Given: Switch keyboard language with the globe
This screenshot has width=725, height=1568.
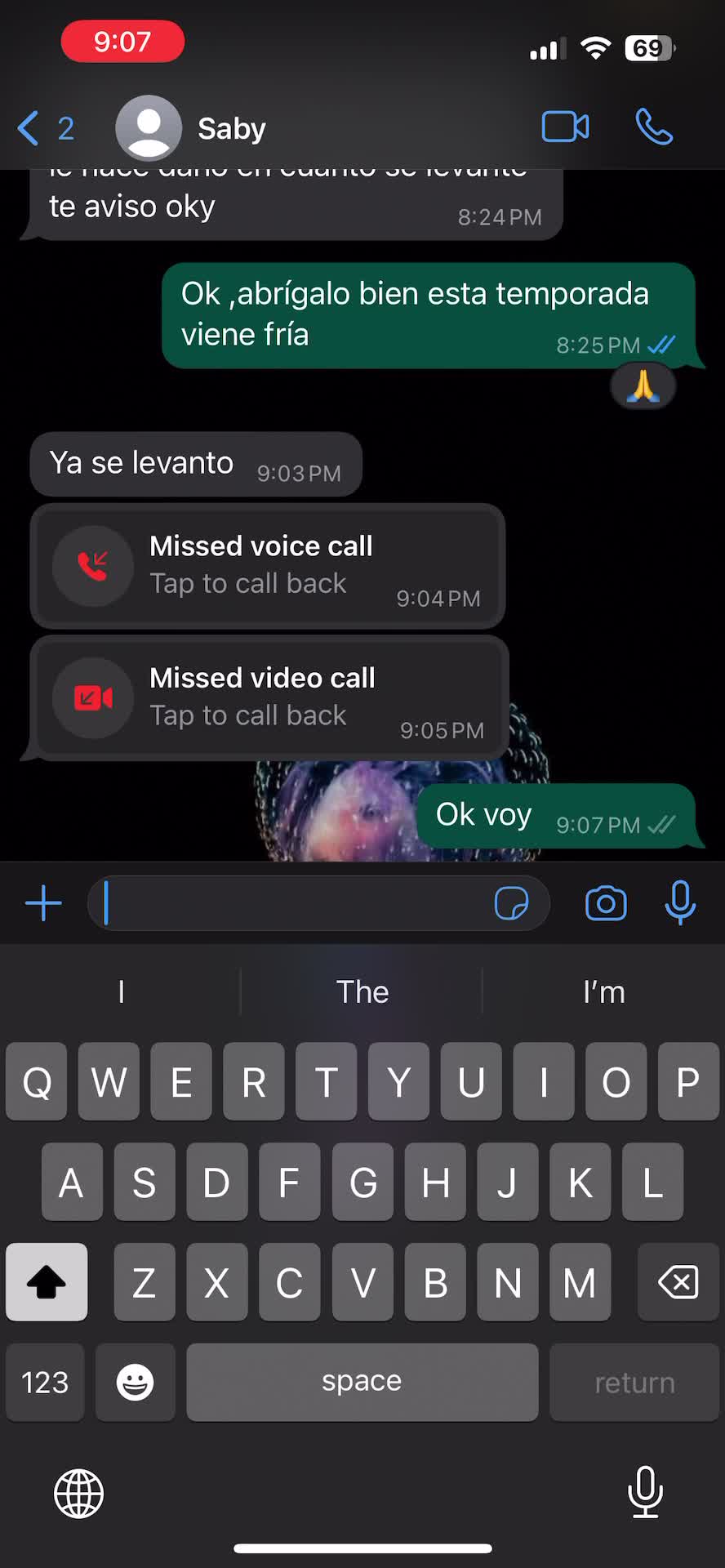Looking at the screenshot, I should pyautogui.click(x=78, y=1494).
